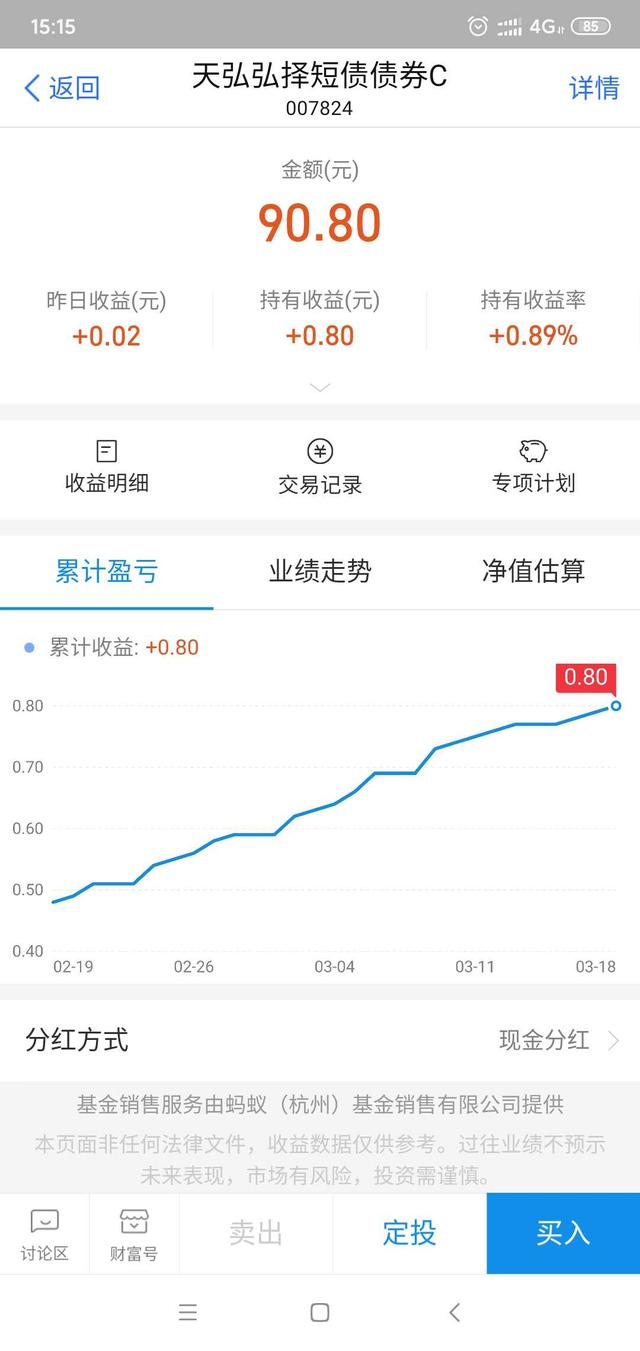Viewport: 640px width, 1351px height.
Task: Switch to the 业绩走势 tab
Action: [320, 572]
